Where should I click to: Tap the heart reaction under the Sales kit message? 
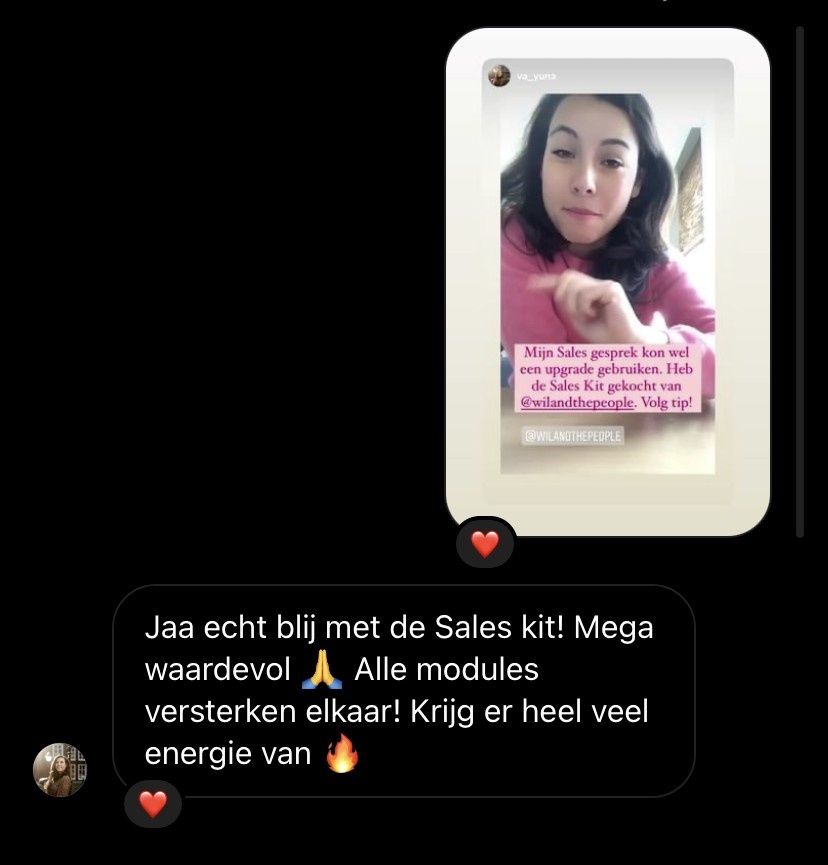pos(153,804)
